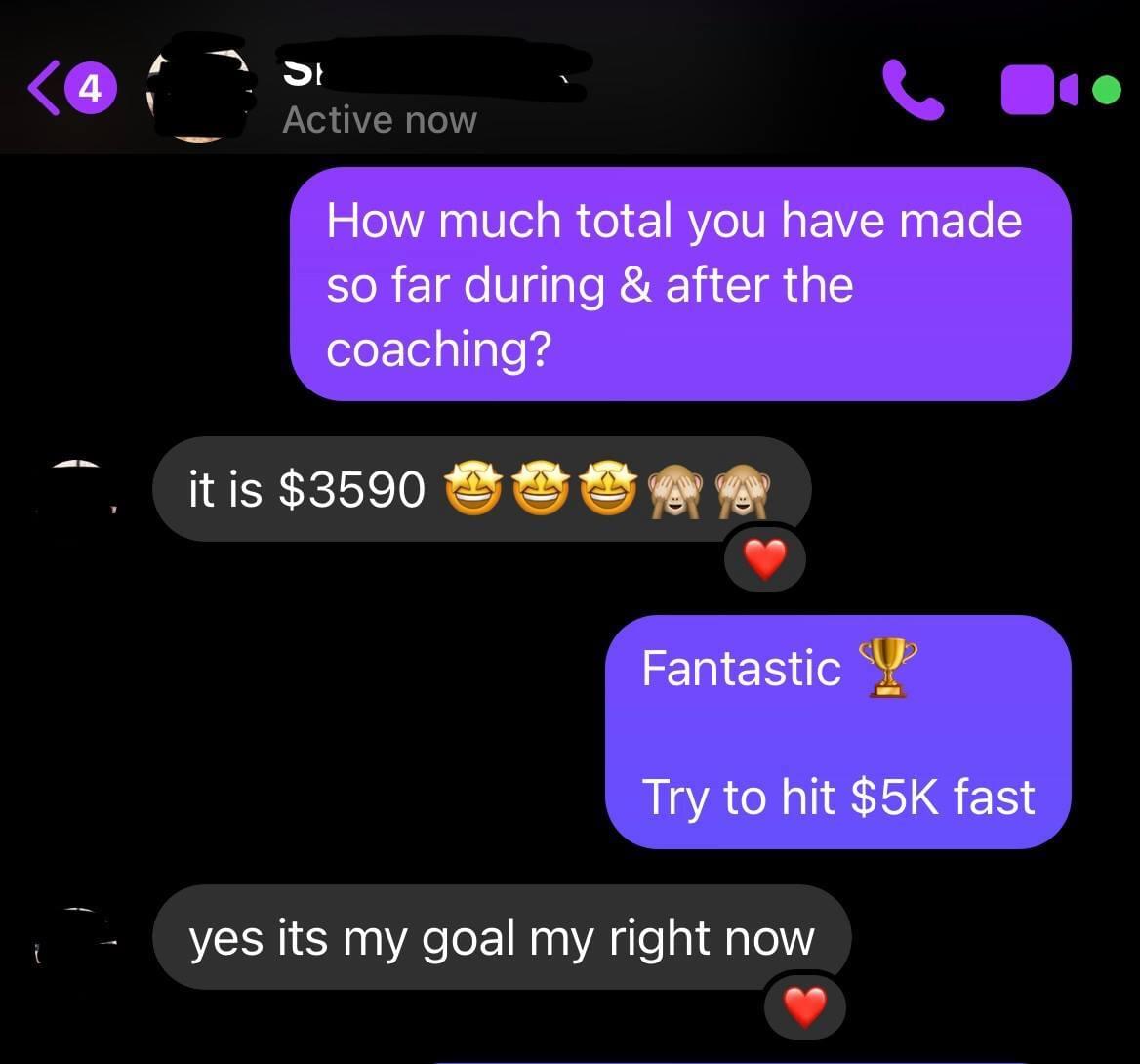Open the contact's profile header
This screenshot has width=1140, height=1064.
pos(381,93)
